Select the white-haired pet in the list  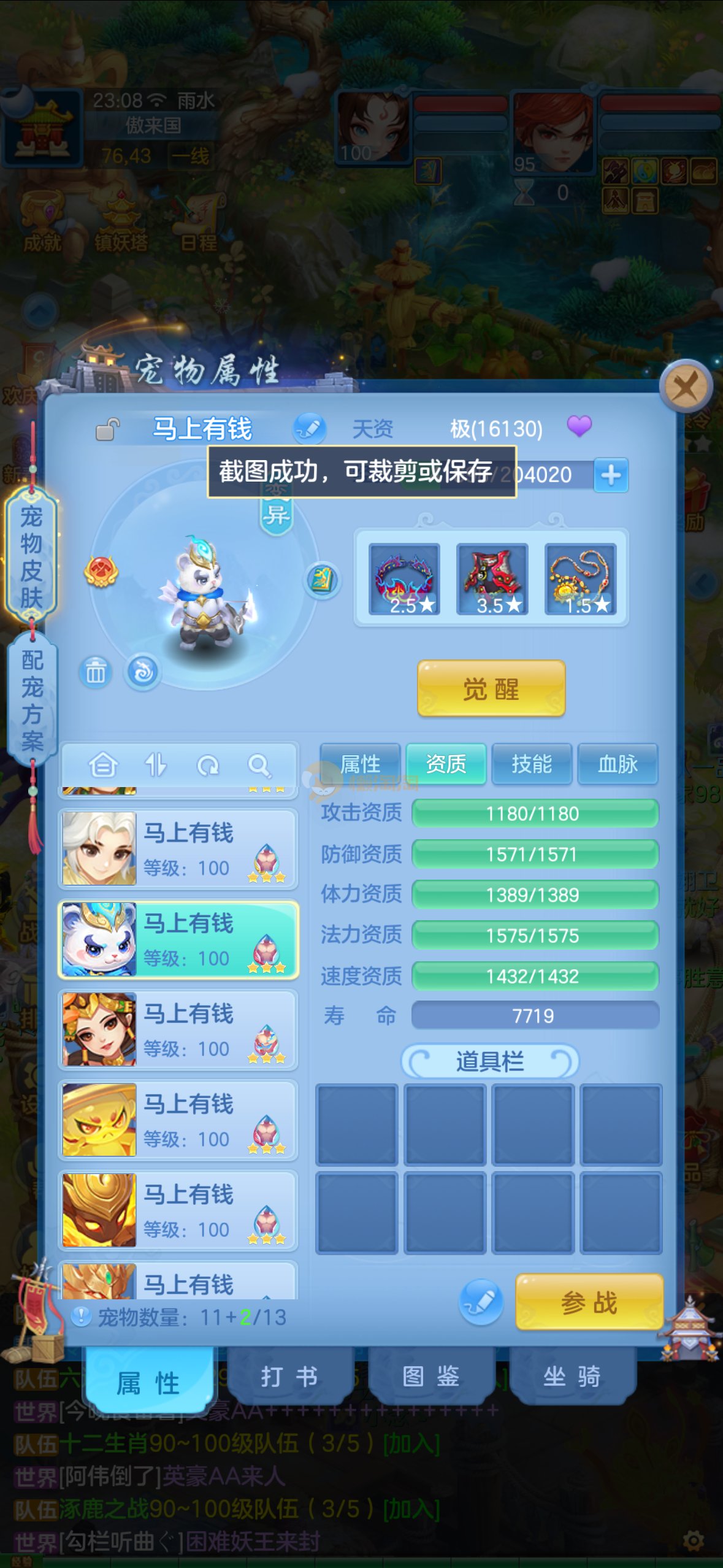coord(178,849)
